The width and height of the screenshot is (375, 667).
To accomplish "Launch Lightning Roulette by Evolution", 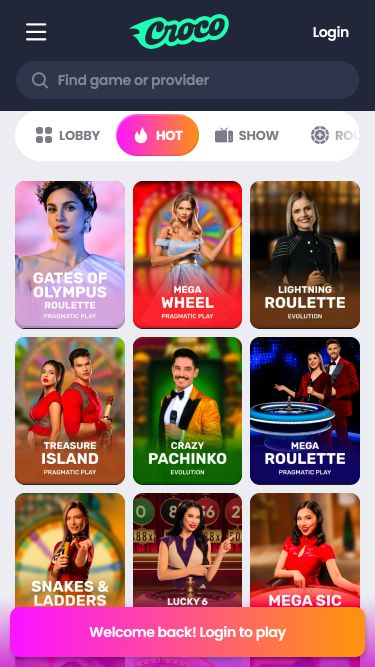I will click(305, 255).
